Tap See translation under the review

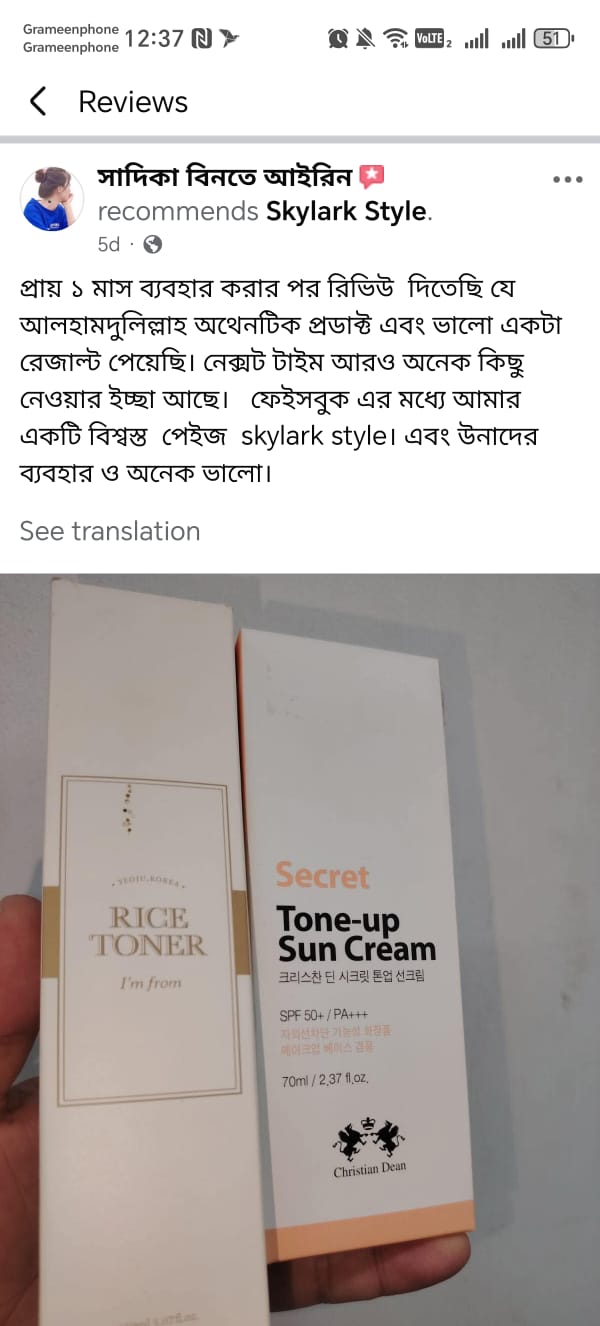click(110, 531)
